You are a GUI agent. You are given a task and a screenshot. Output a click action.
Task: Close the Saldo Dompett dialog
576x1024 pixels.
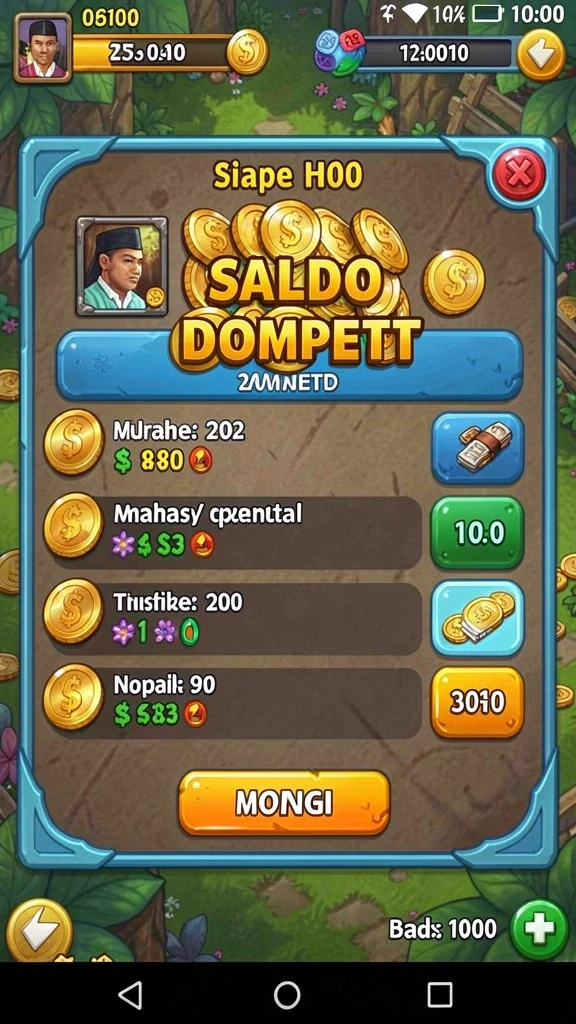pyautogui.click(x=519, y=174)
